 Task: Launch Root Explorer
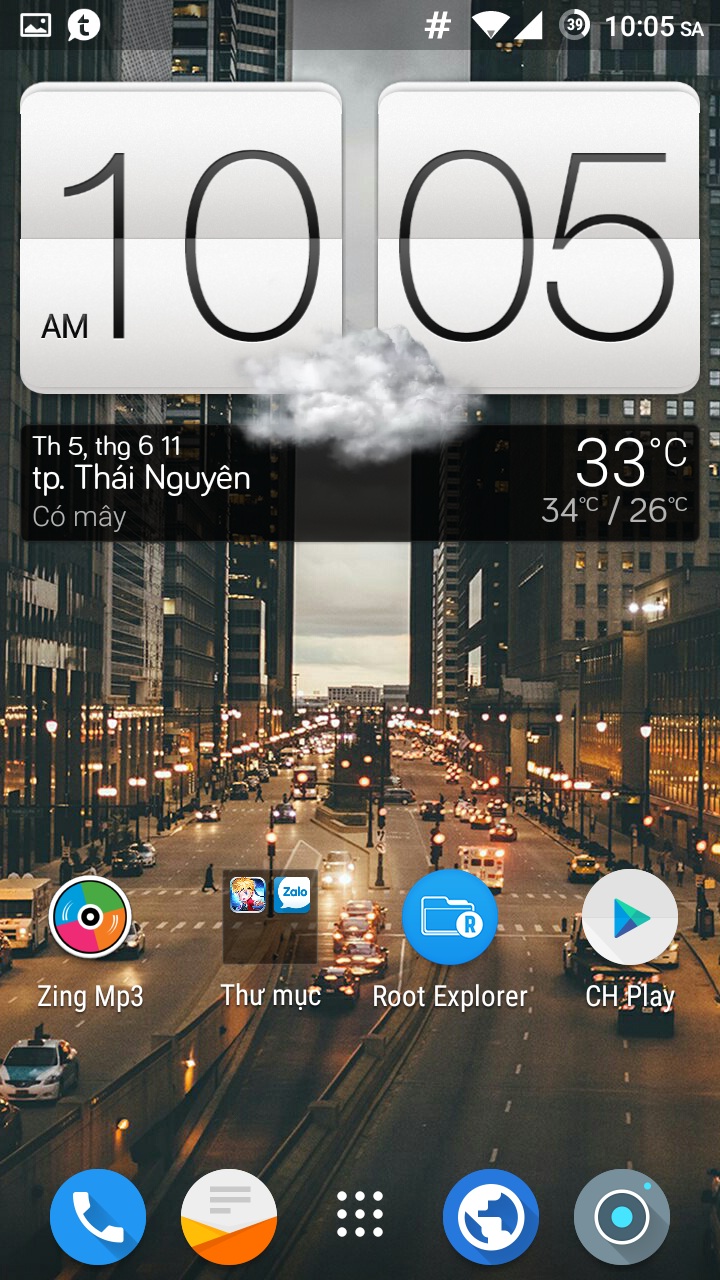coord(450,917)
